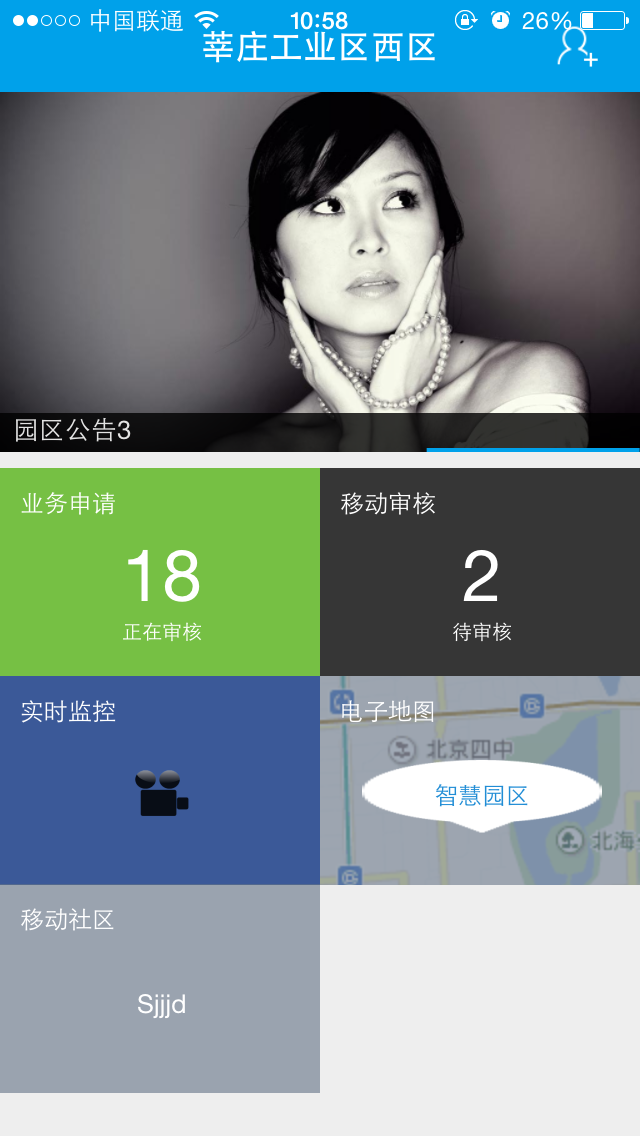The width and height of the screenshot is (640, 1136).
Task: Open the 移动社区 tile
Action: point(160,989)
